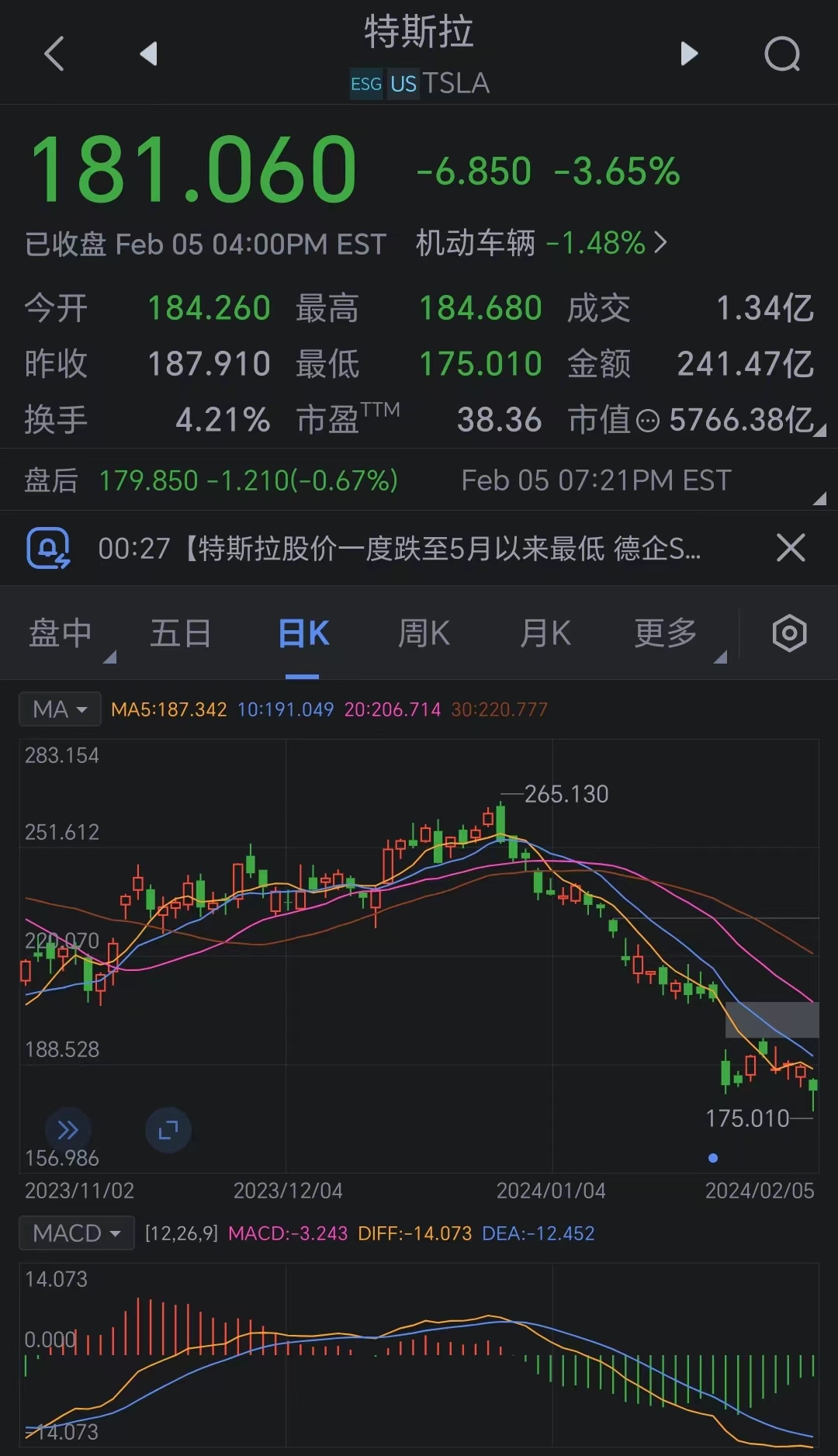The height and width of the screenshot is (1456, 838).
Task: Switch to the previous stock
Action: click(x=148, y=54)
